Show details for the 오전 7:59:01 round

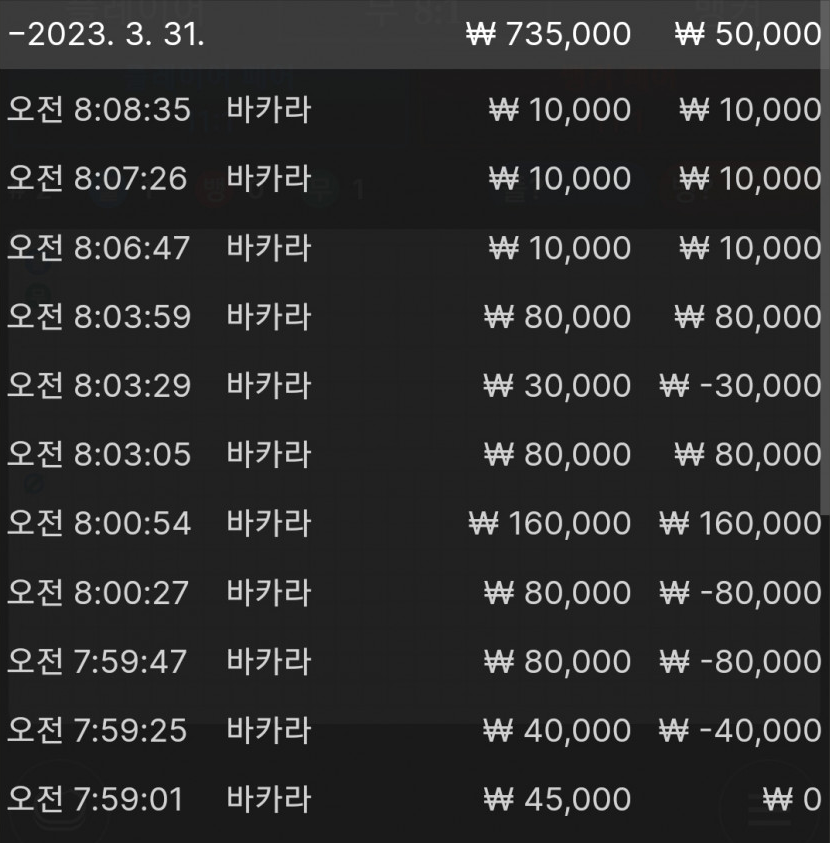415,799
